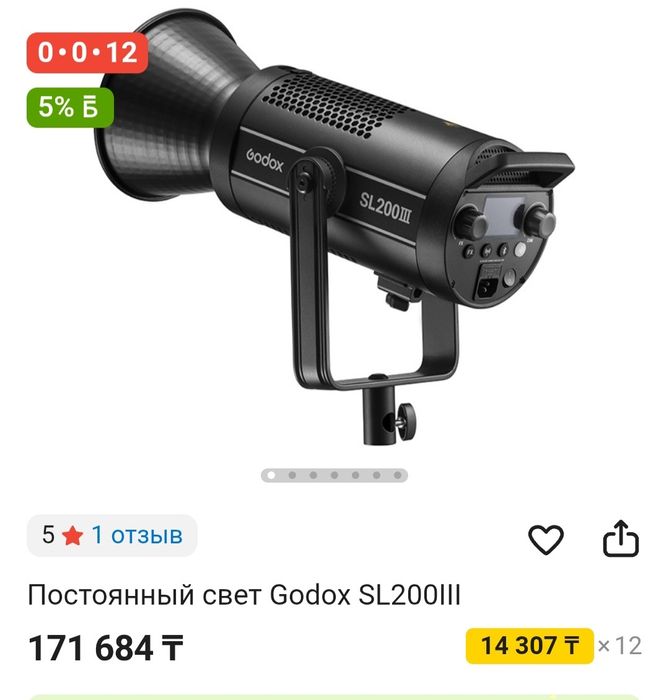Open the "1 отзыв" reviews link
This screenshot has width=669, height=700.
pos(137,535)
